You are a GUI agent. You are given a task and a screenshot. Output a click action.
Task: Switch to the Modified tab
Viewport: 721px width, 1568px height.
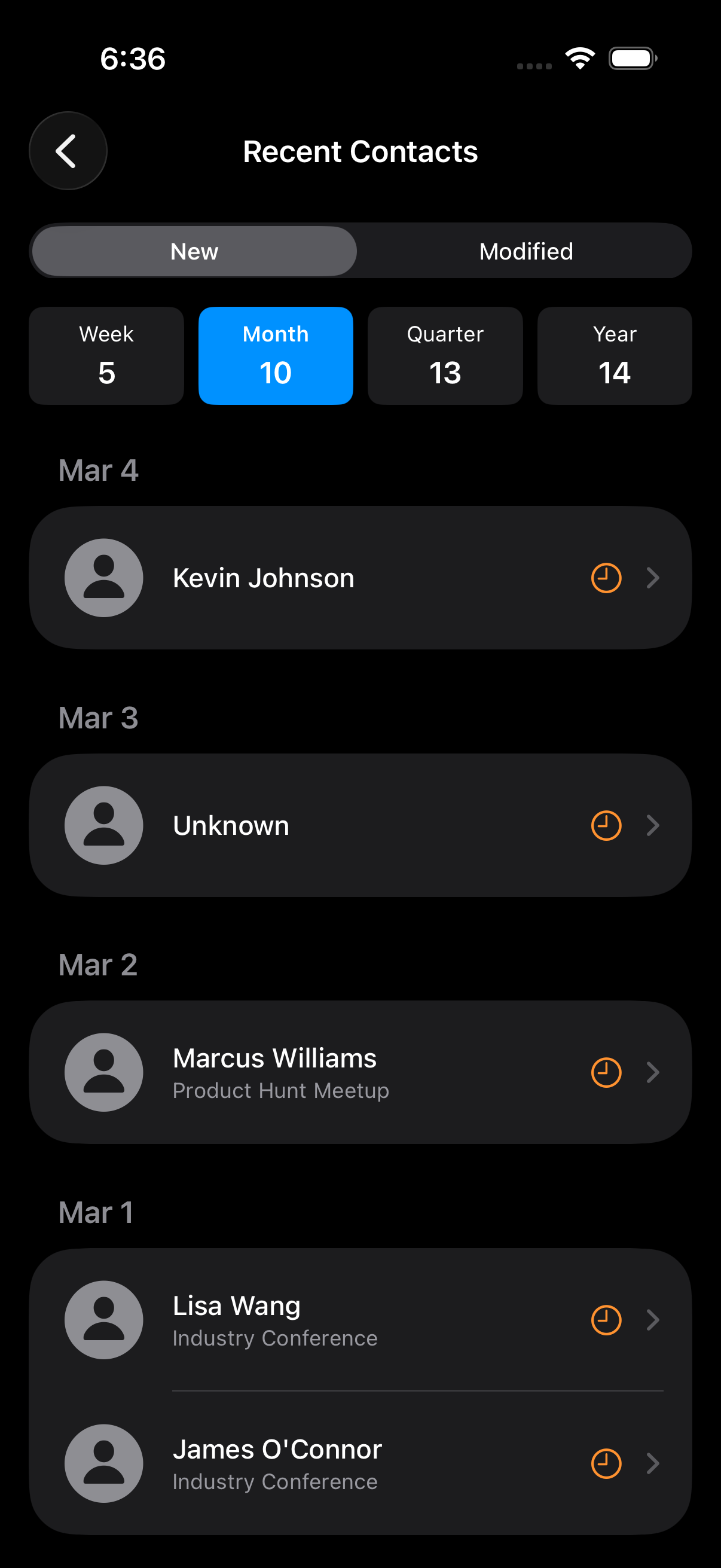pyautogui.click(x=525, y=251)
